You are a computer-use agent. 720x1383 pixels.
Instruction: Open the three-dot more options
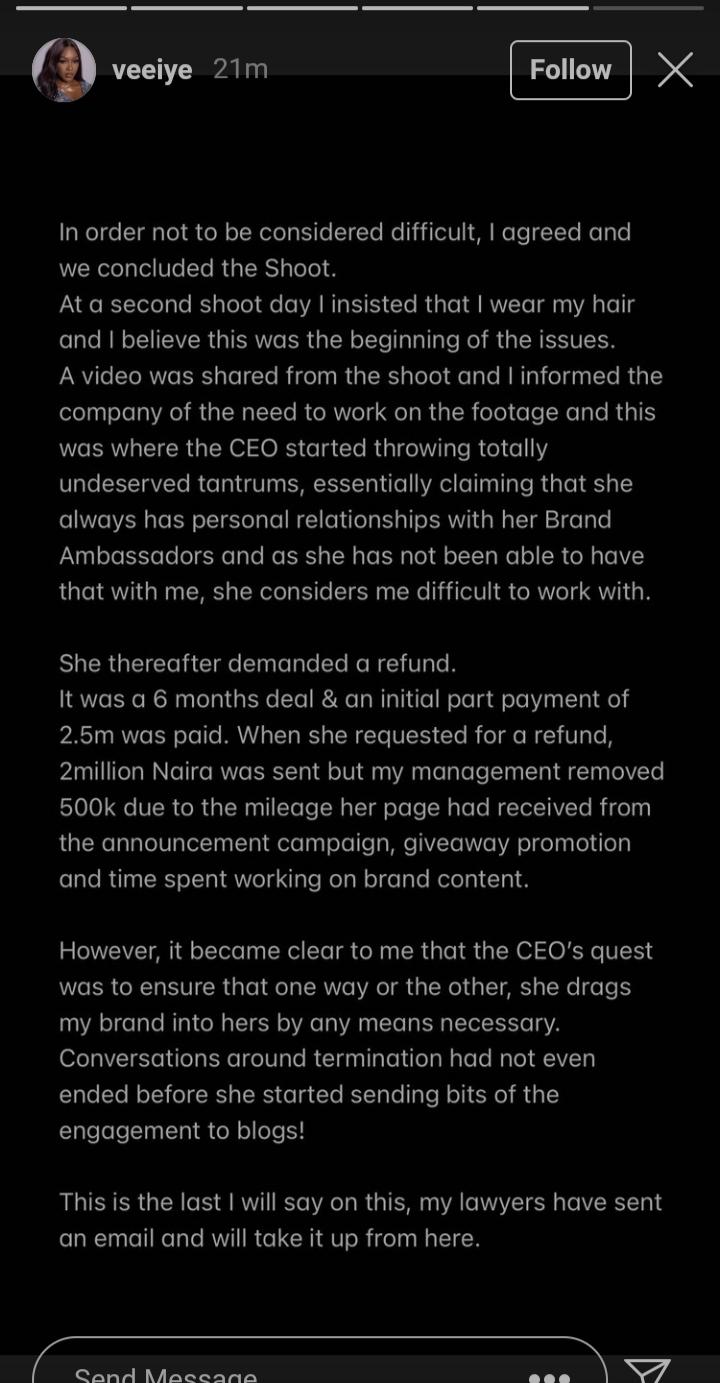tap(549, 1374)
